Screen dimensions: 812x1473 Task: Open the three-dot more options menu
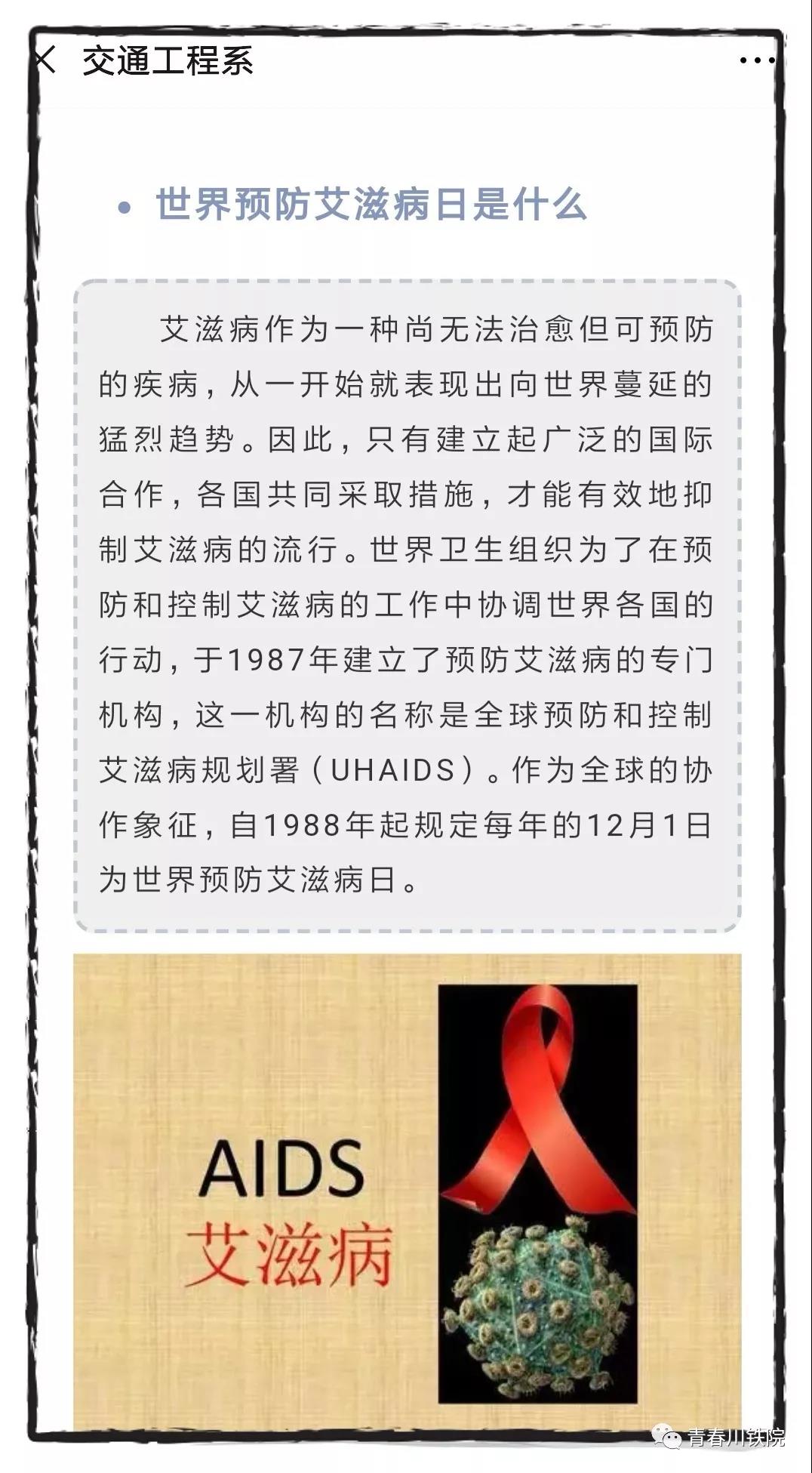(x=757, y=60)
